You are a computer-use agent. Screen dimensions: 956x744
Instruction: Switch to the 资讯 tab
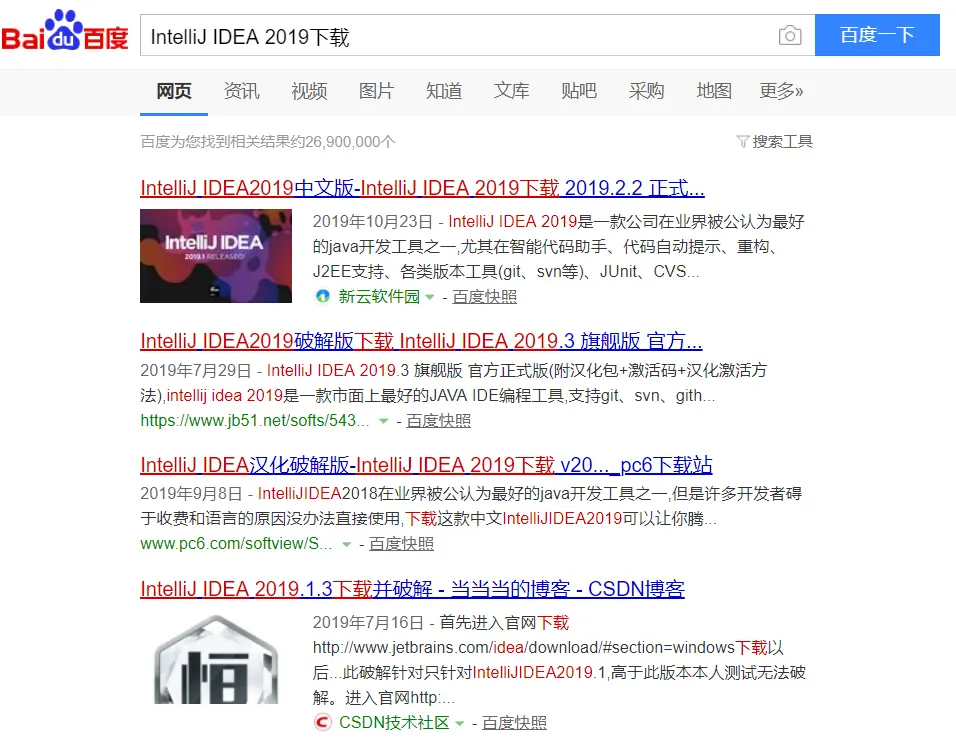click(242, 91)
